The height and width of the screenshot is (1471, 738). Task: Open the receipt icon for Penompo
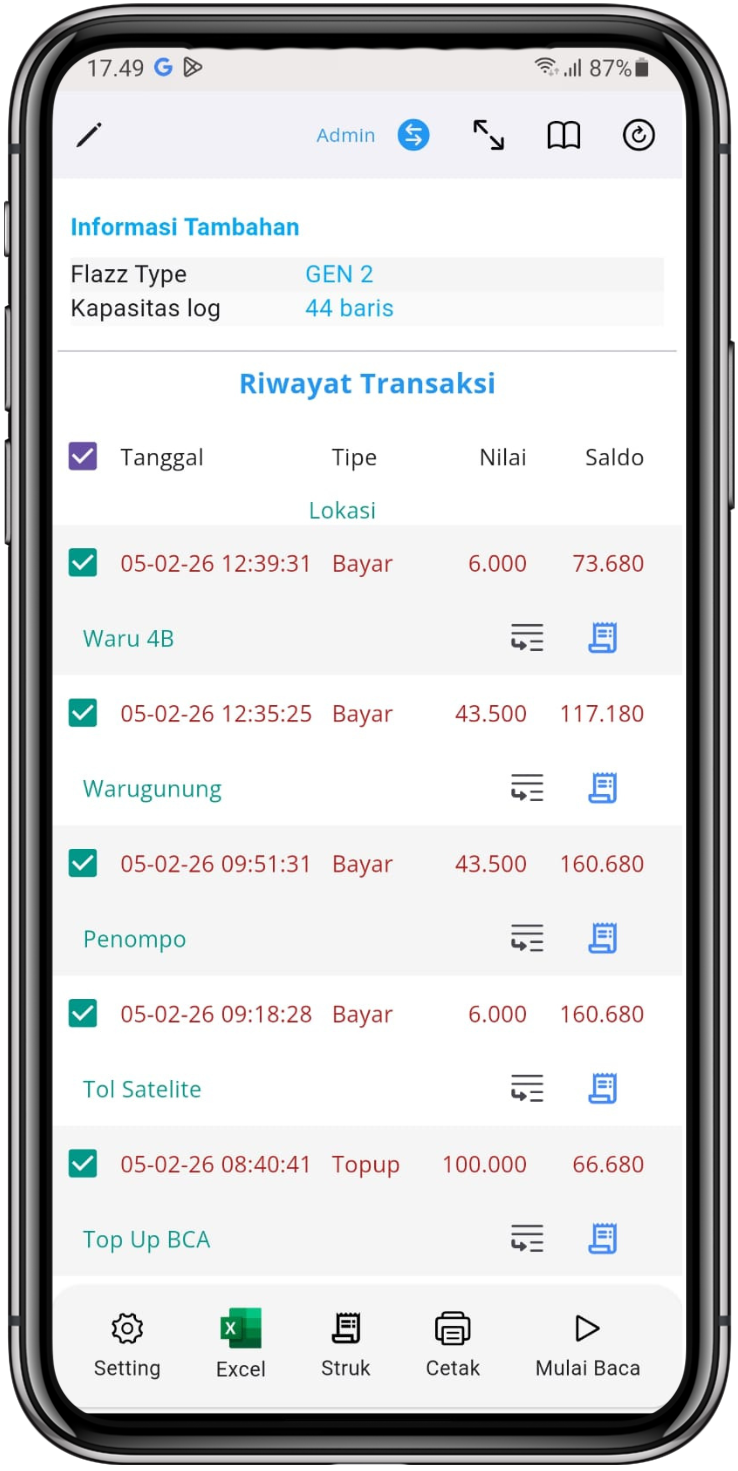602,938
